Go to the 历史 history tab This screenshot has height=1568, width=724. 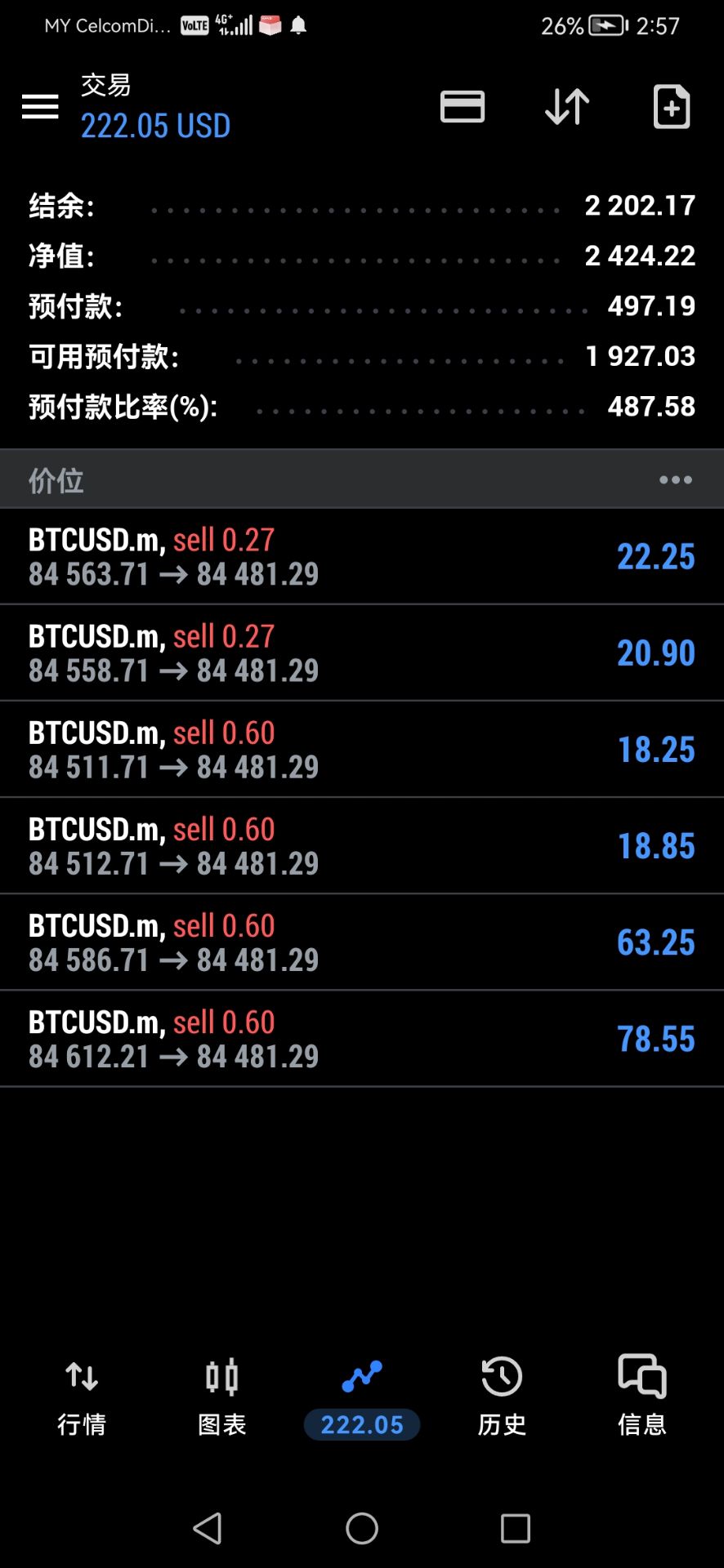502,1398
